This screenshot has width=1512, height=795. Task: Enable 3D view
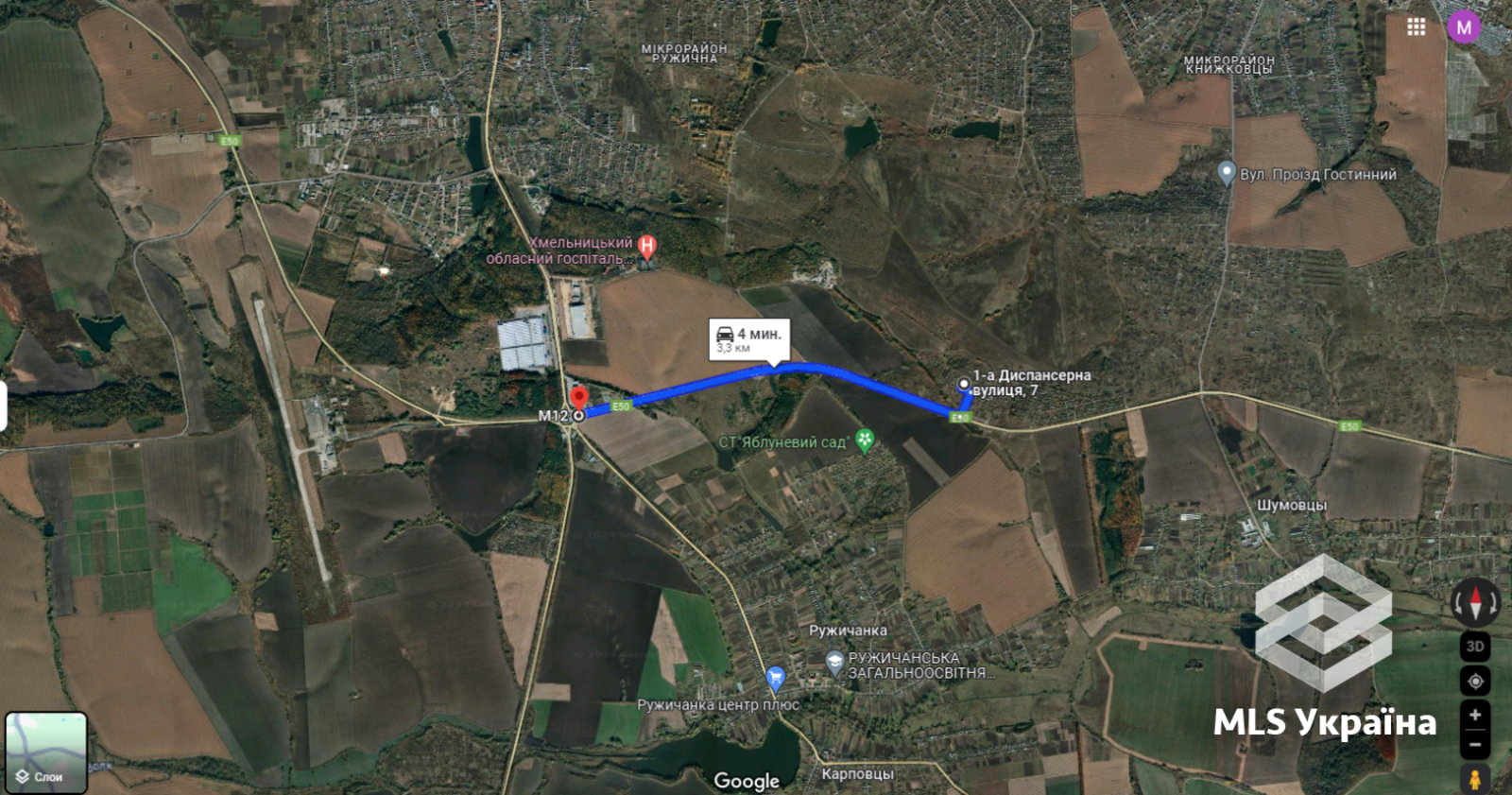(1475, 647)
